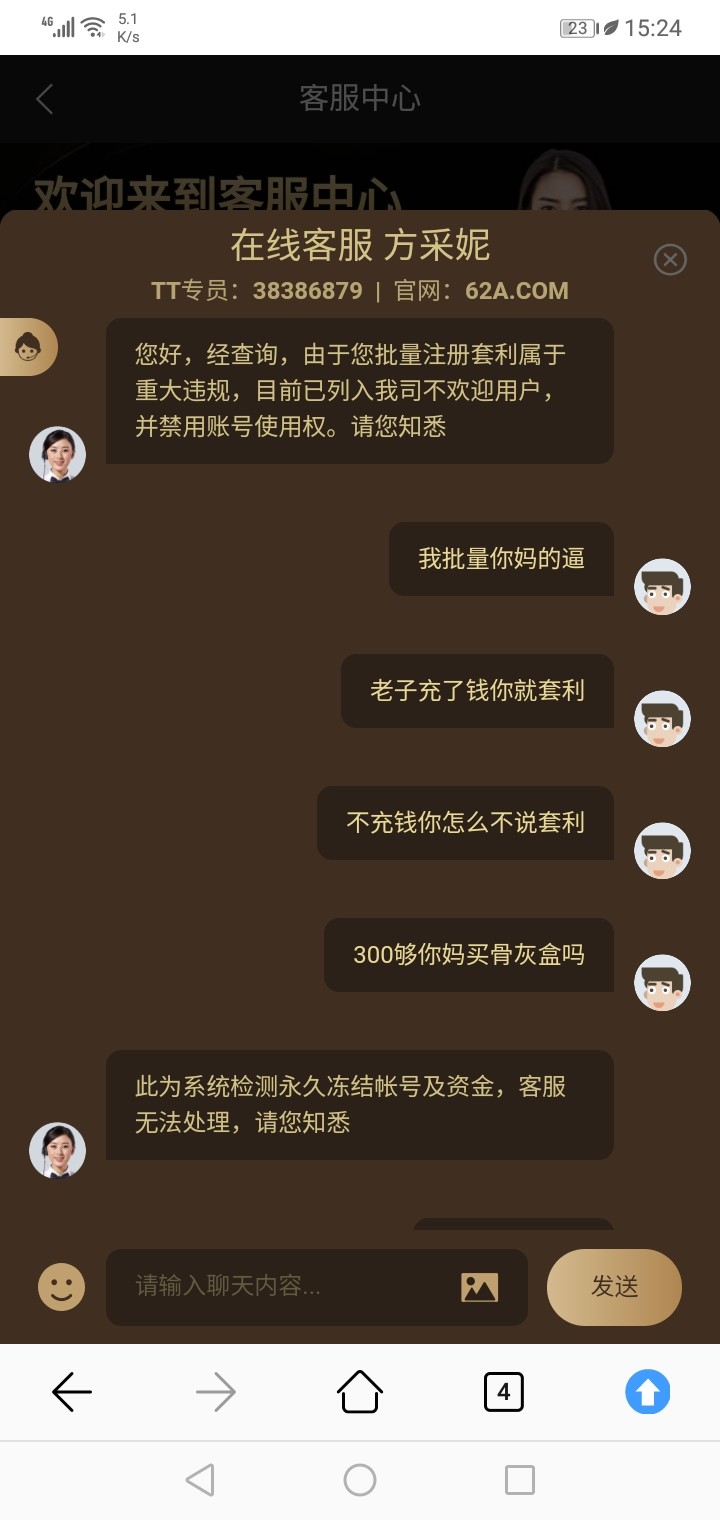Open the emoji picker
Image resolution: width=720 pixels, height=1520 pixels.
point(61,1286)
